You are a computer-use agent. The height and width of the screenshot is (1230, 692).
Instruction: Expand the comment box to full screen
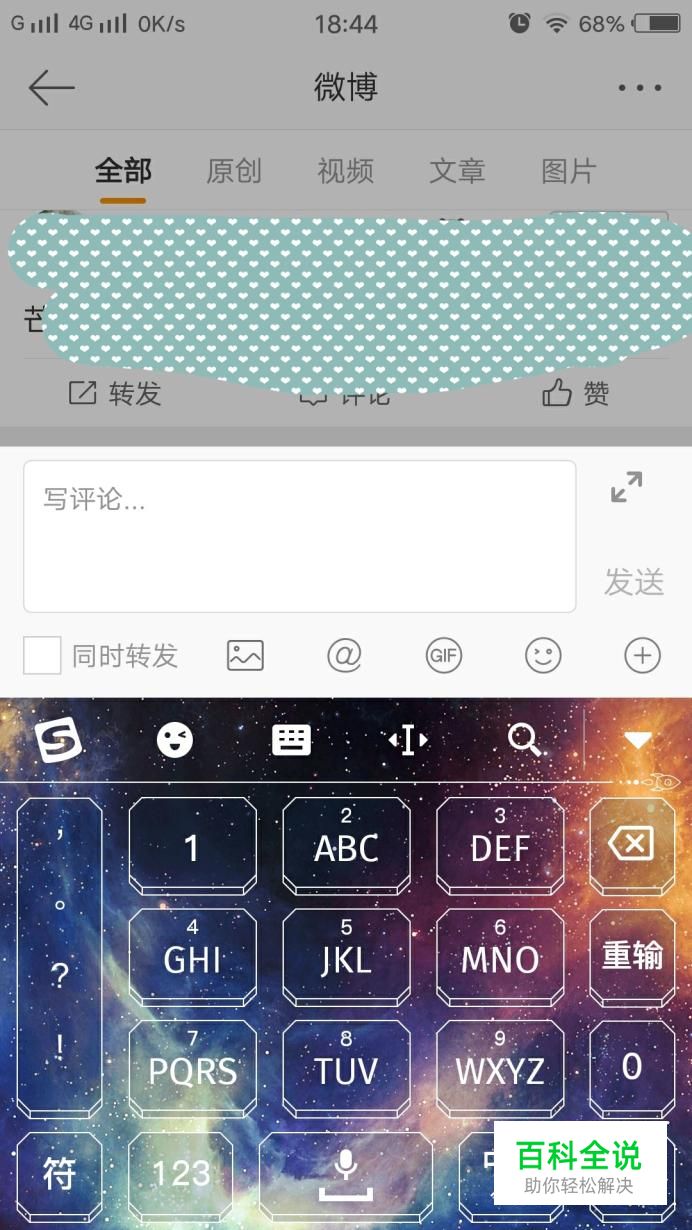tap(627, 488)
